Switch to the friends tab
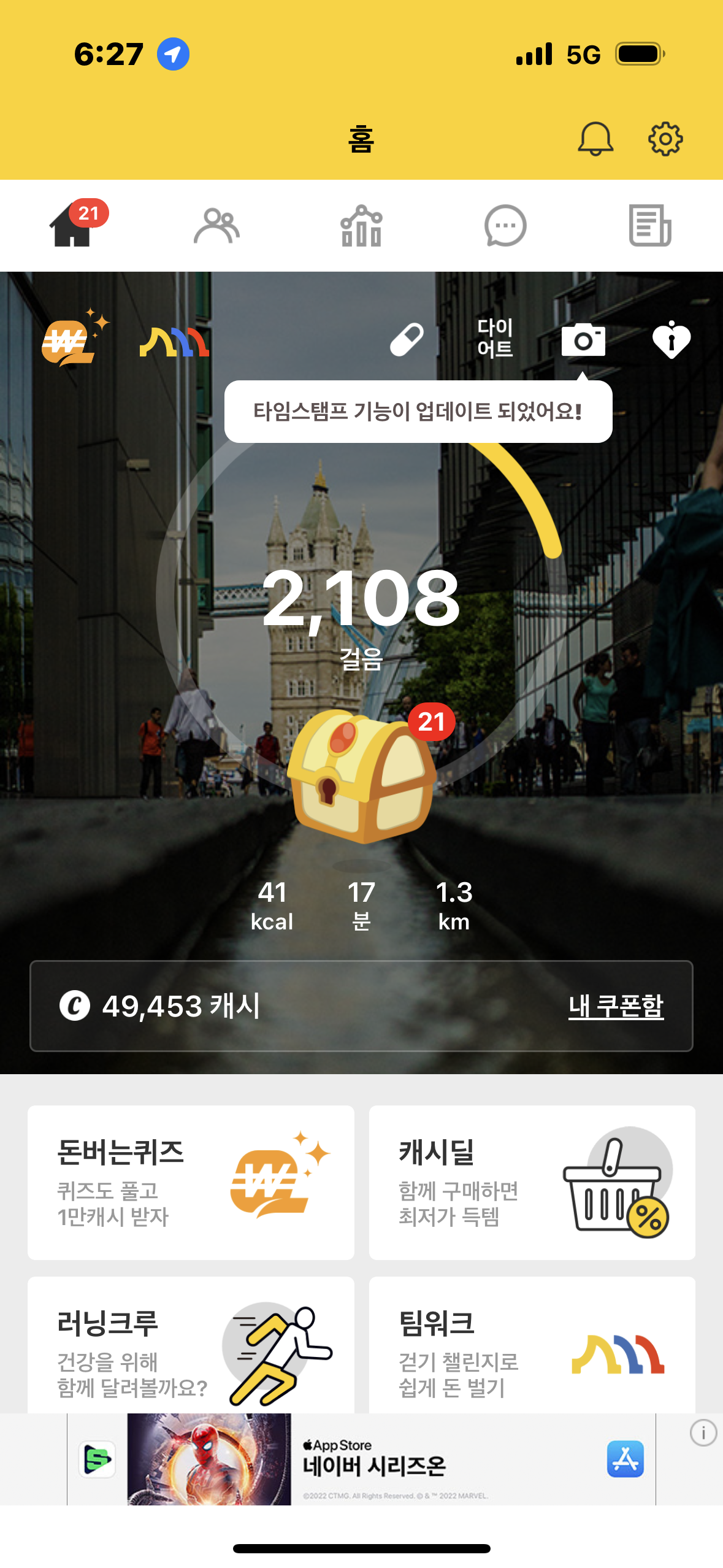Screen dimensions: 723x1568 (x=216, y=226)
